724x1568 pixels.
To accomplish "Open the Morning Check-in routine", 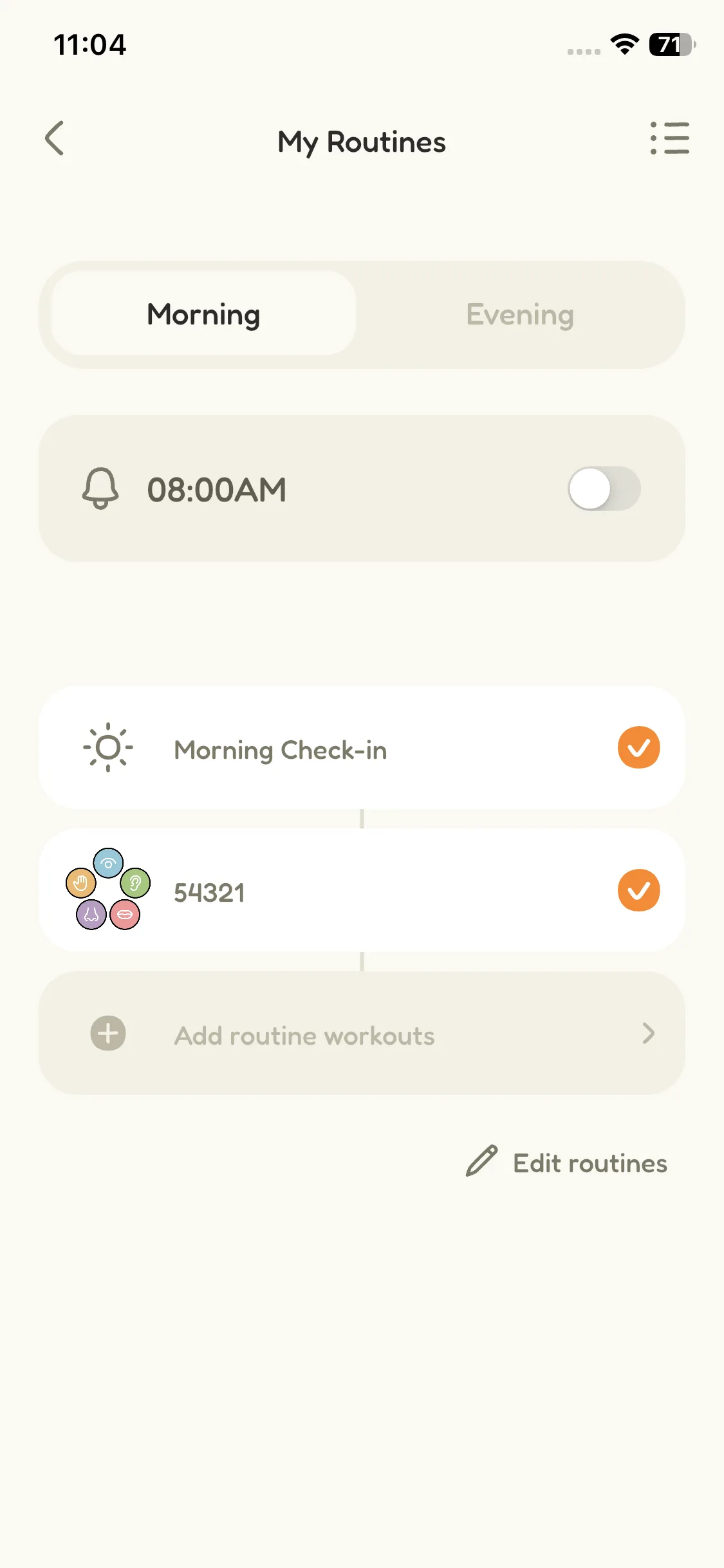I will coord(280,749).
